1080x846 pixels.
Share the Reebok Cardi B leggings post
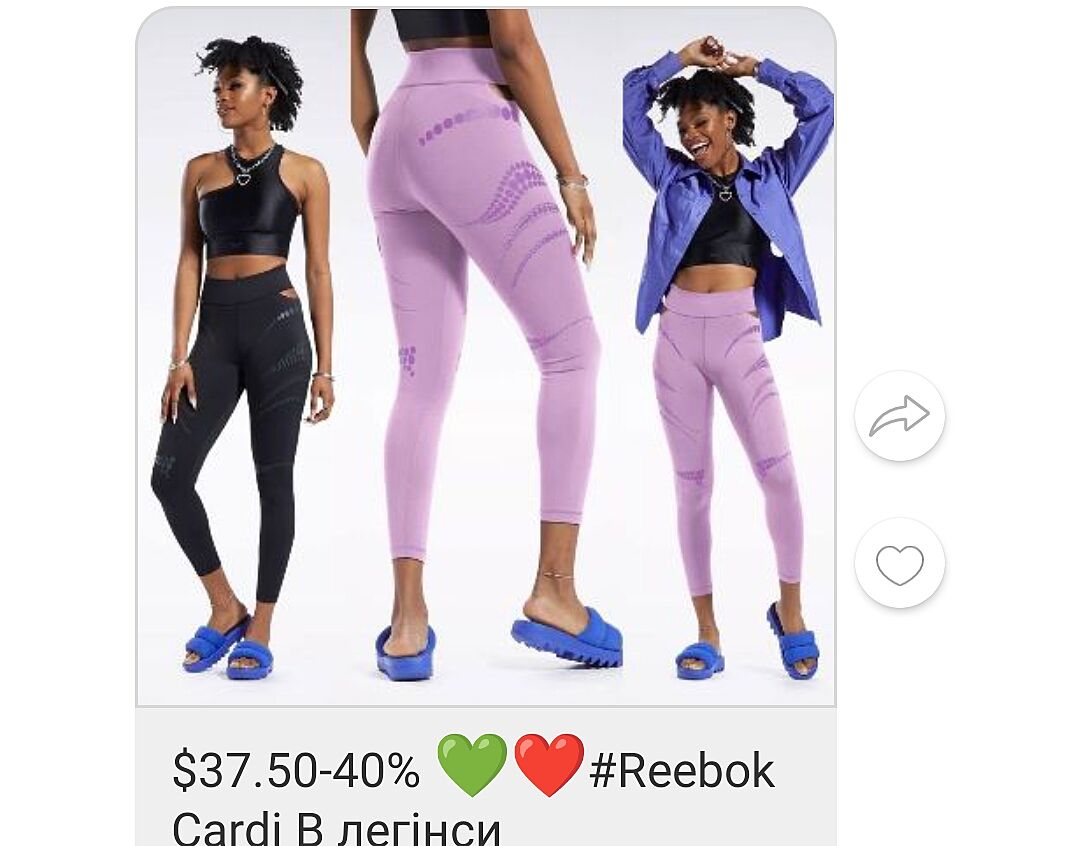[x=899, y=416]
